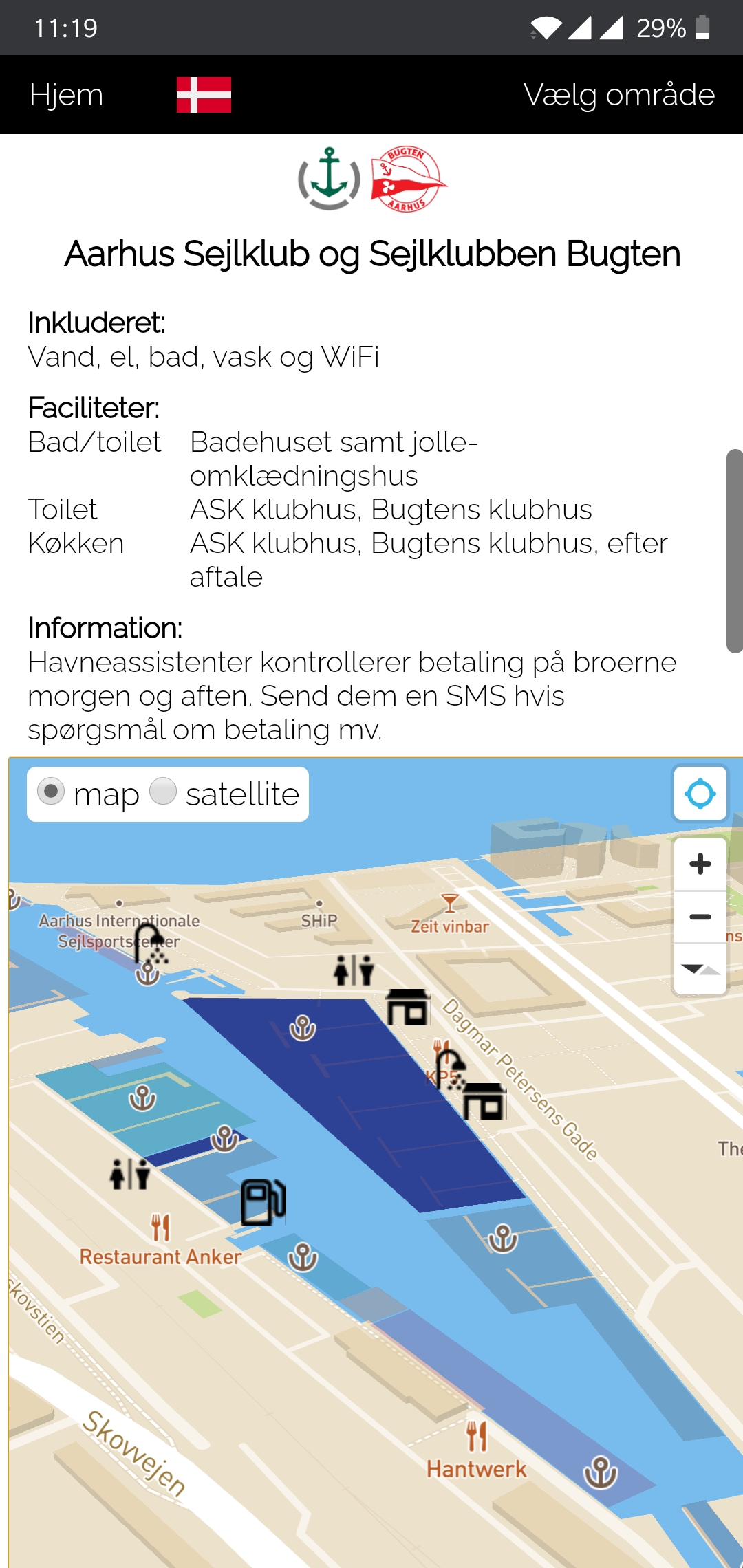Switch to satellite view

[164, 792]
